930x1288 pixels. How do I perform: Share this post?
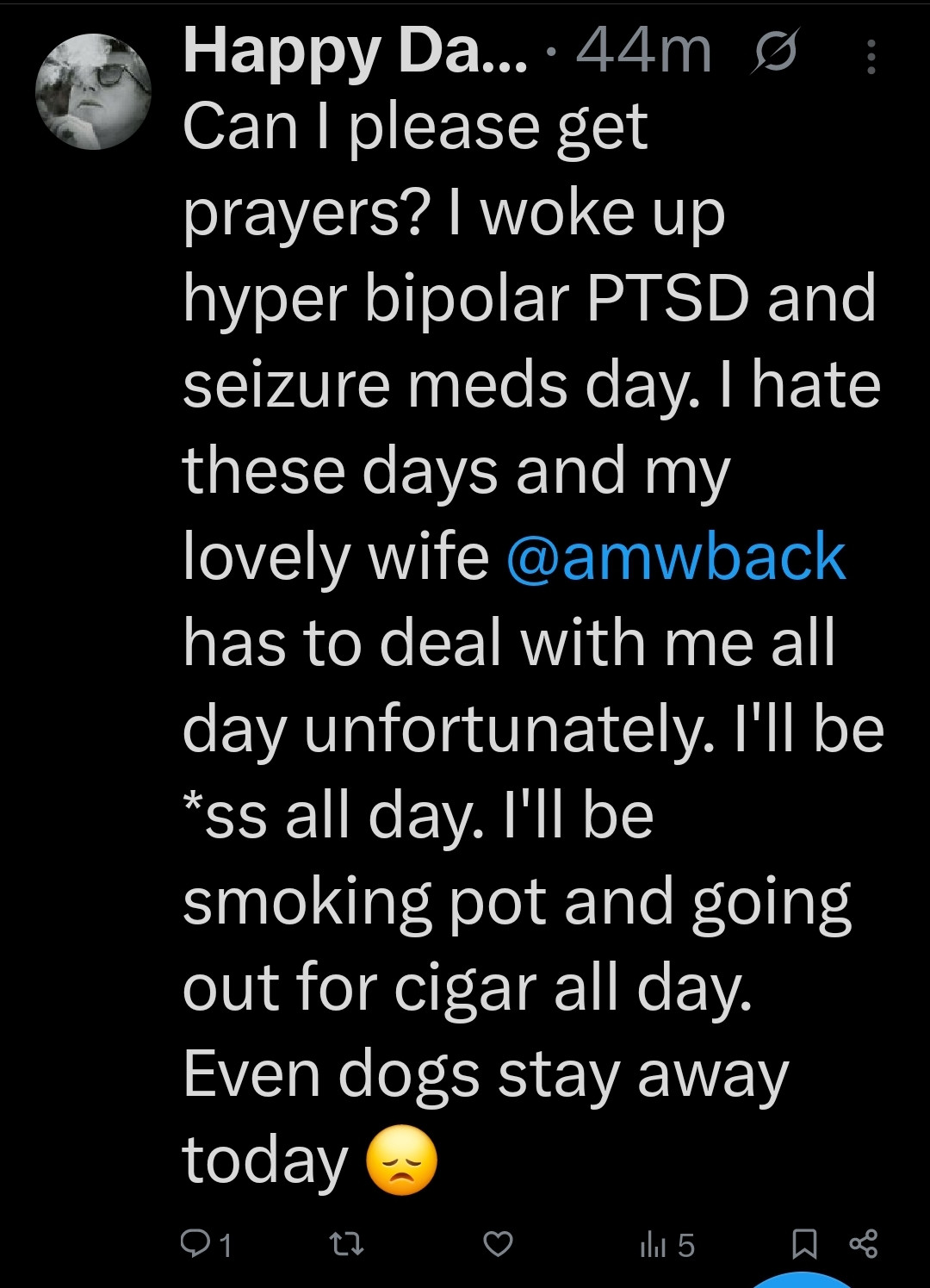pos(863,1243)
